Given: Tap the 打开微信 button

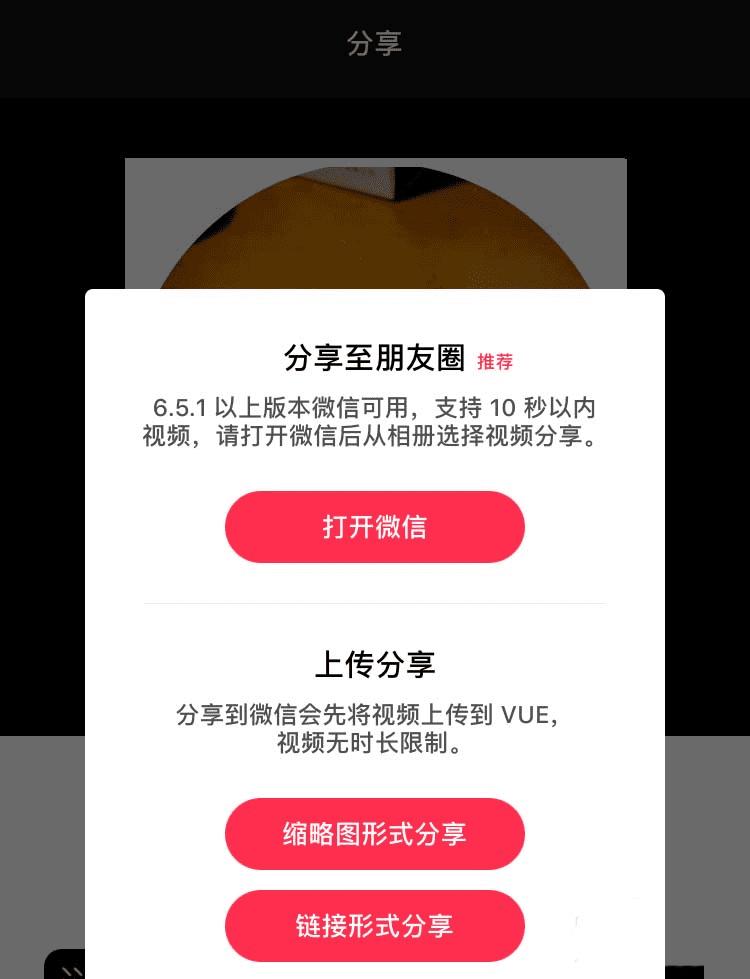Looking at the screenshot, I should pyautogui.click(x=374, y=527).
